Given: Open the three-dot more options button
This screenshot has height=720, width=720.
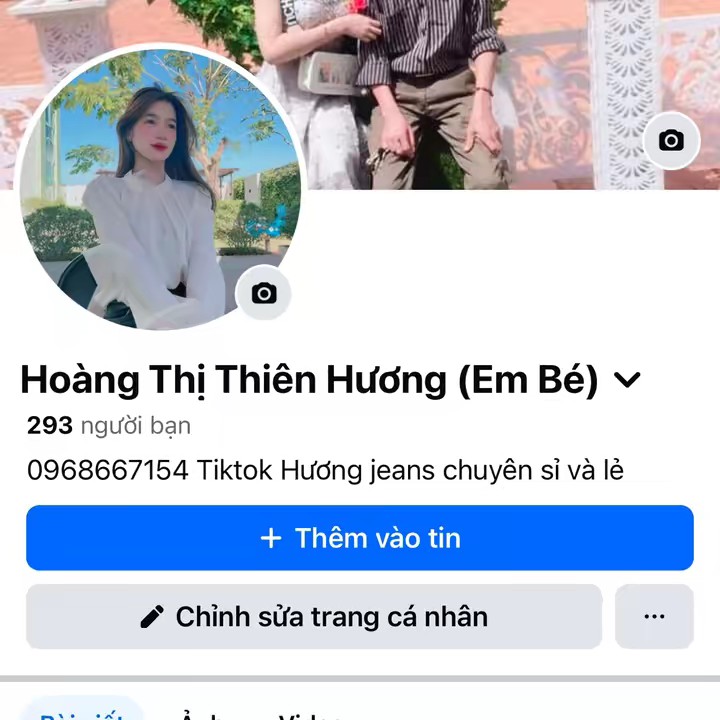Looking at the screenshot, I should (654, 617).
